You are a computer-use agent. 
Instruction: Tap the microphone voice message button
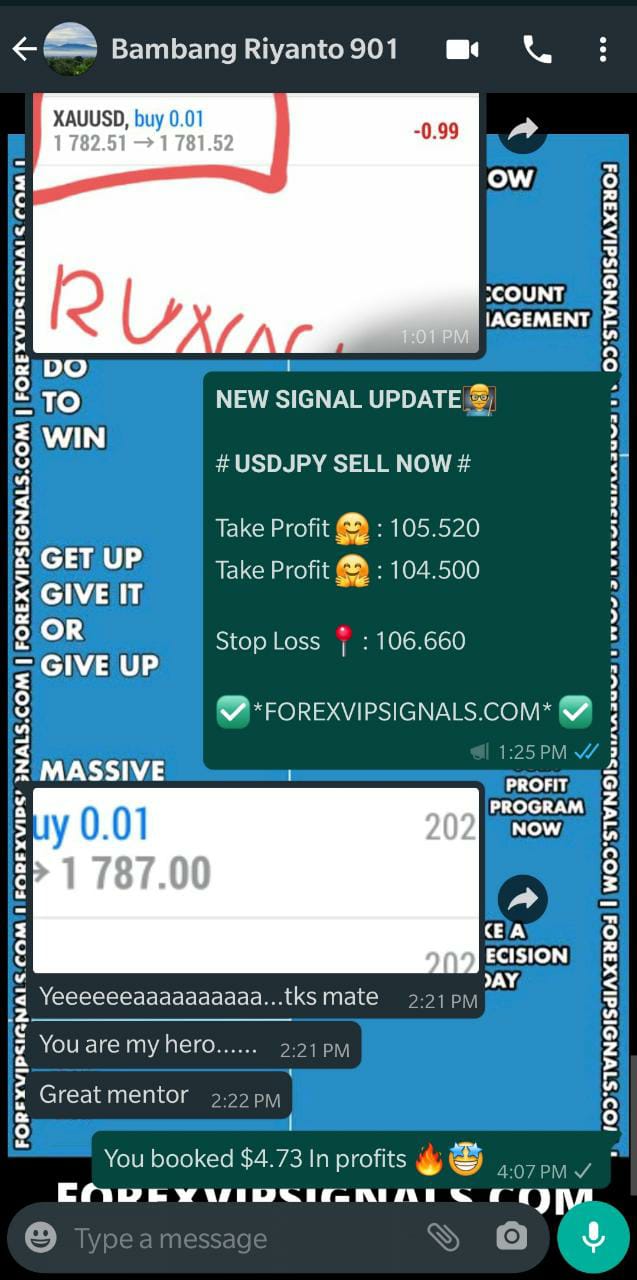click(593, 1237)
